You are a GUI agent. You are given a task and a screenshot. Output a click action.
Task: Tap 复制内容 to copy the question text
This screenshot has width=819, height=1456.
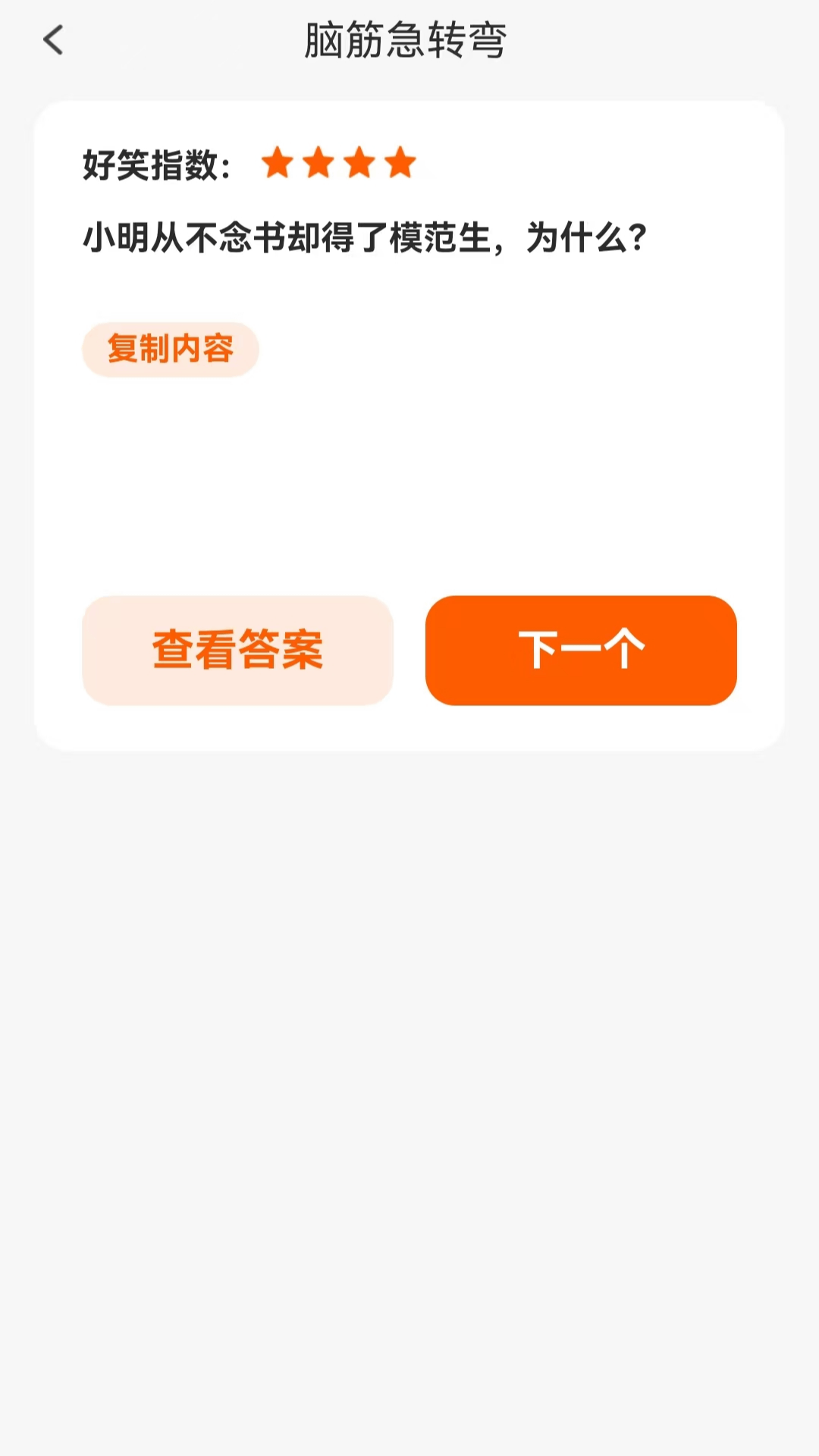(170, 350)
